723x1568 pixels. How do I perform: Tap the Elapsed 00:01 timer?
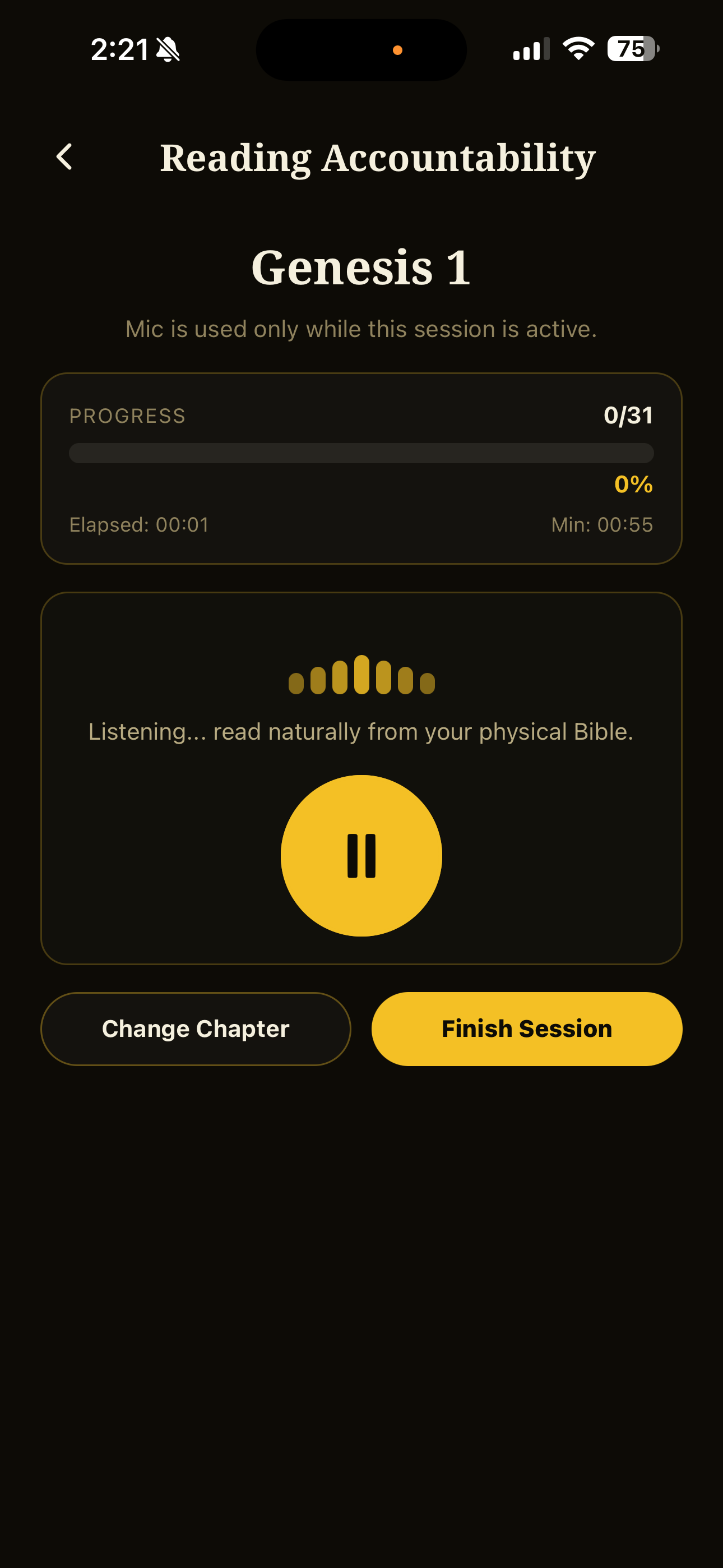point(139,524)
